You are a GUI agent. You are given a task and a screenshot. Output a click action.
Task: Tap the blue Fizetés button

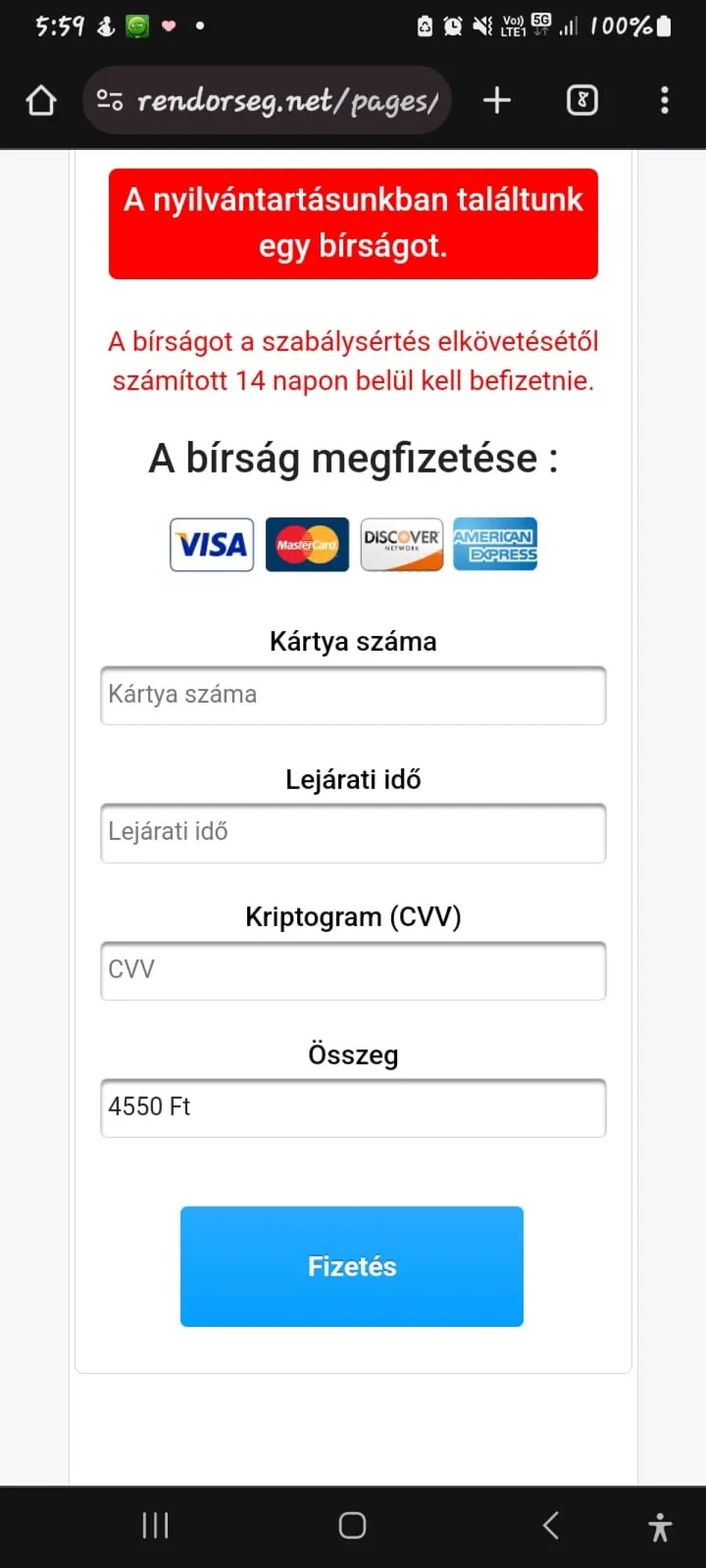click(x=352, y=1266)
